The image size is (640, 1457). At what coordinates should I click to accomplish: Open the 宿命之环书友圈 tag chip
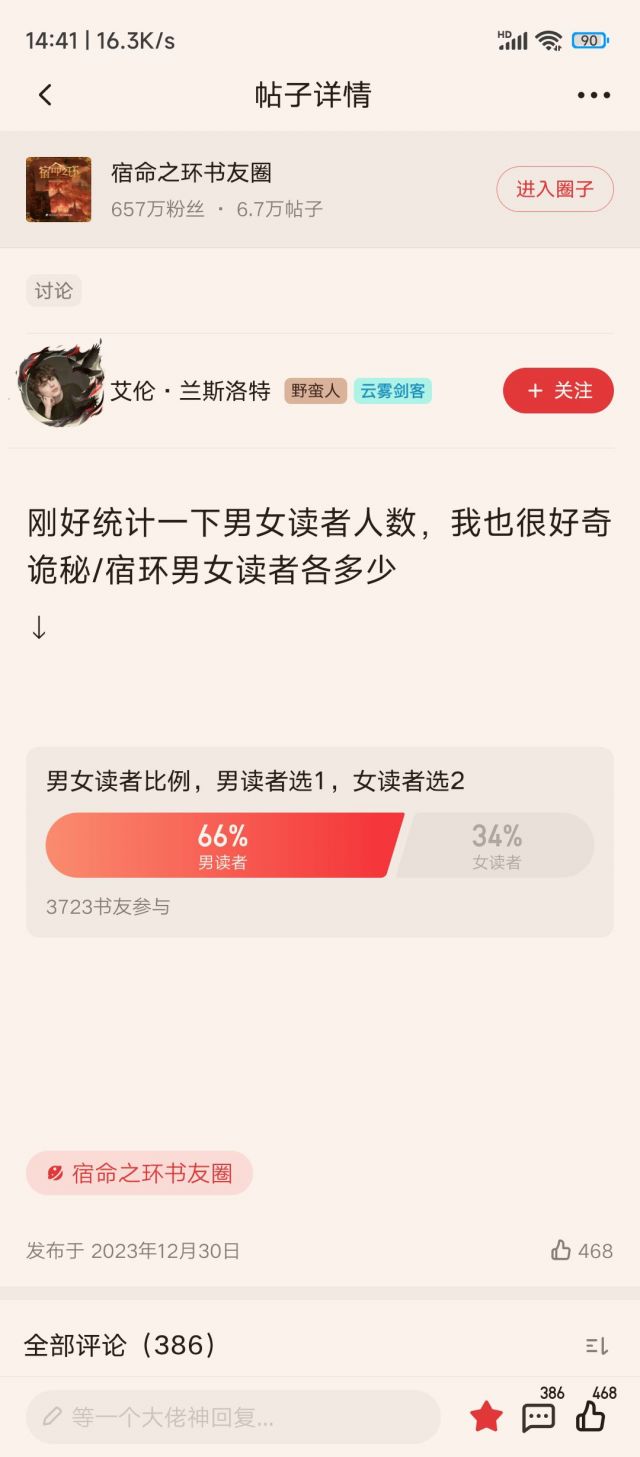click(140, 1173)
